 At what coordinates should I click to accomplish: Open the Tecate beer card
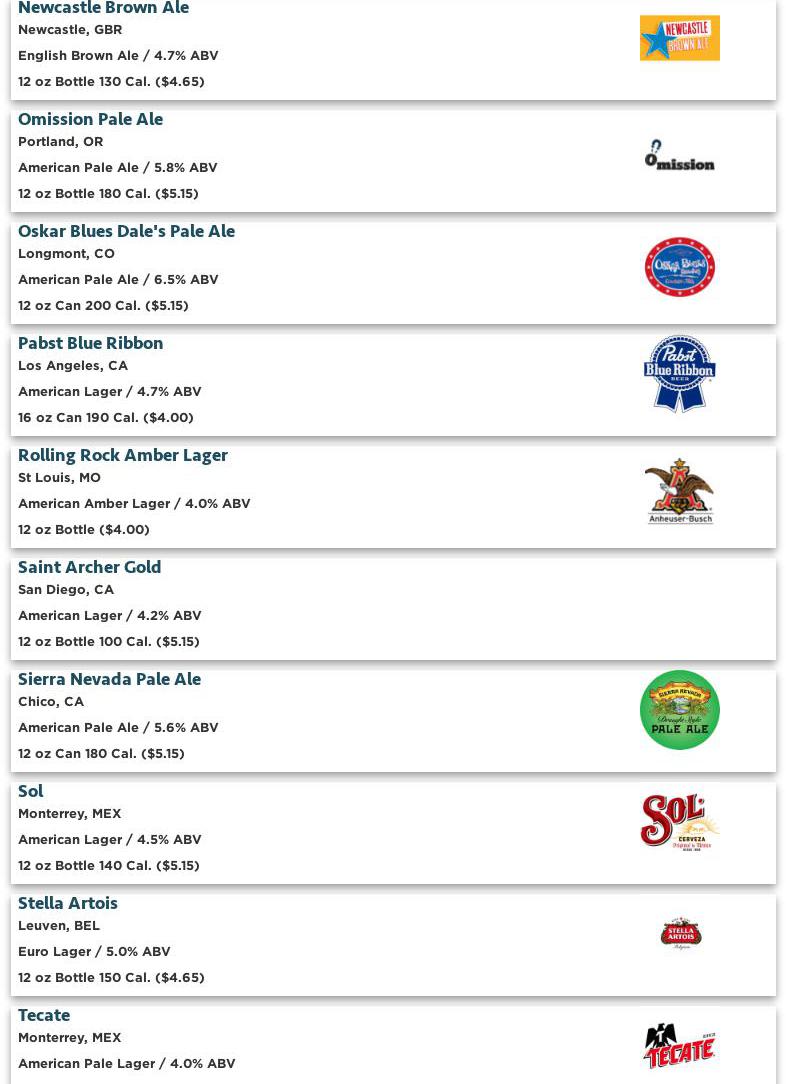393,1045
